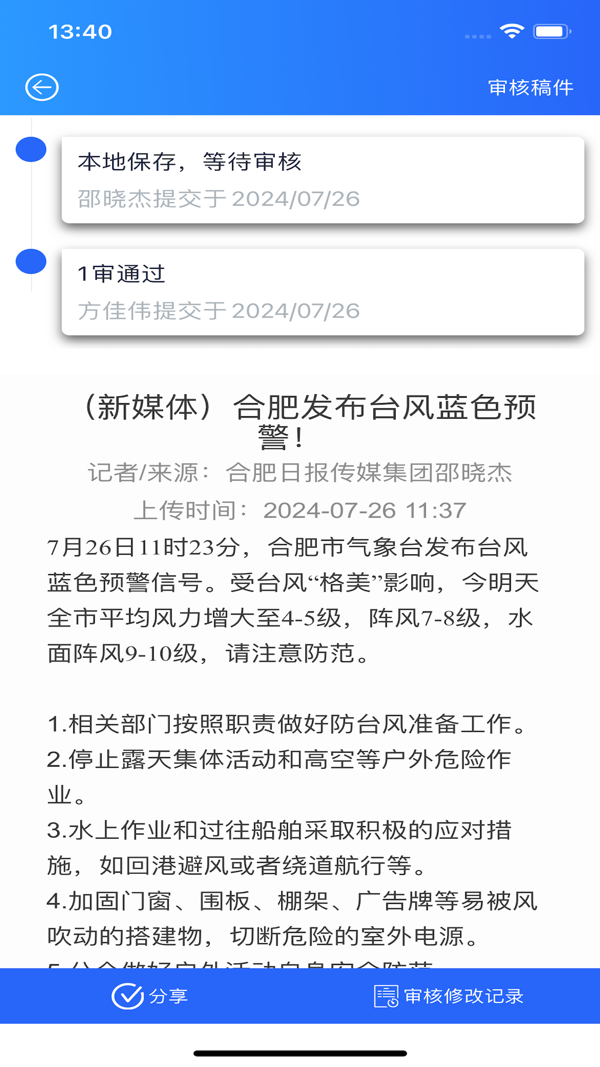600x1067 pixels.
Task: Open the 1审通过 record card
Action: point(322,291)
